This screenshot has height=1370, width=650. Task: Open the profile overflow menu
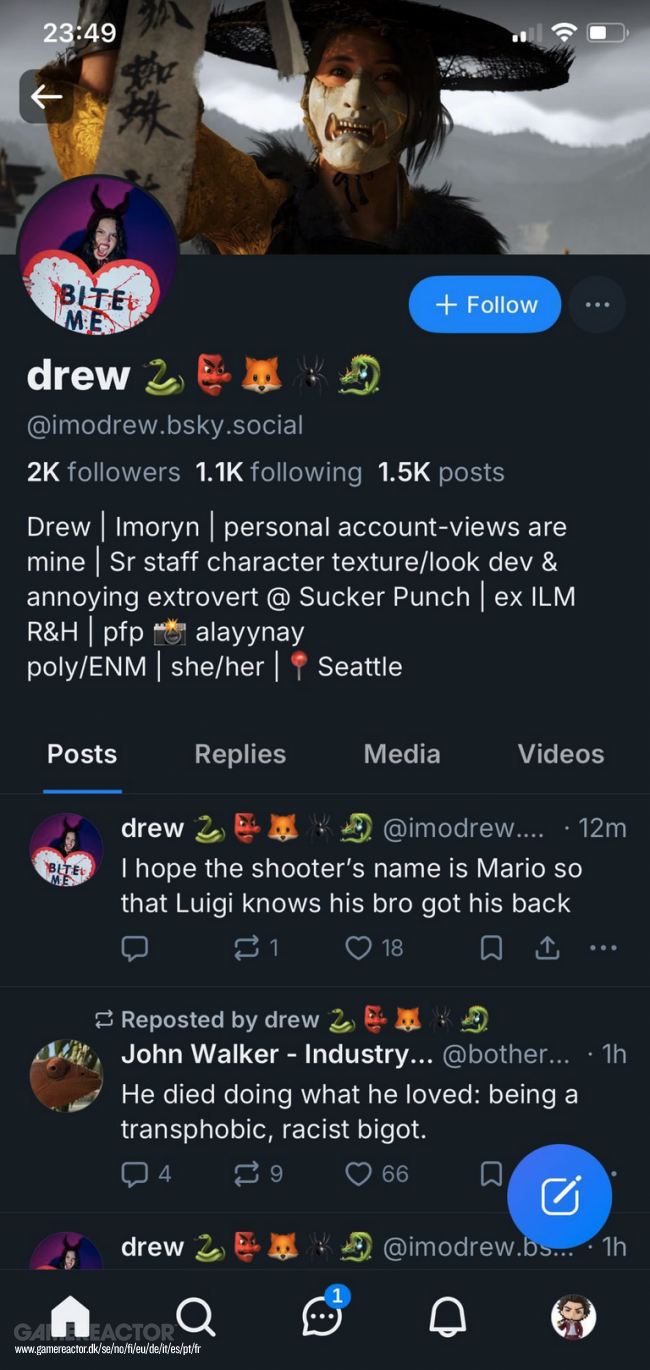pos(597,304)
